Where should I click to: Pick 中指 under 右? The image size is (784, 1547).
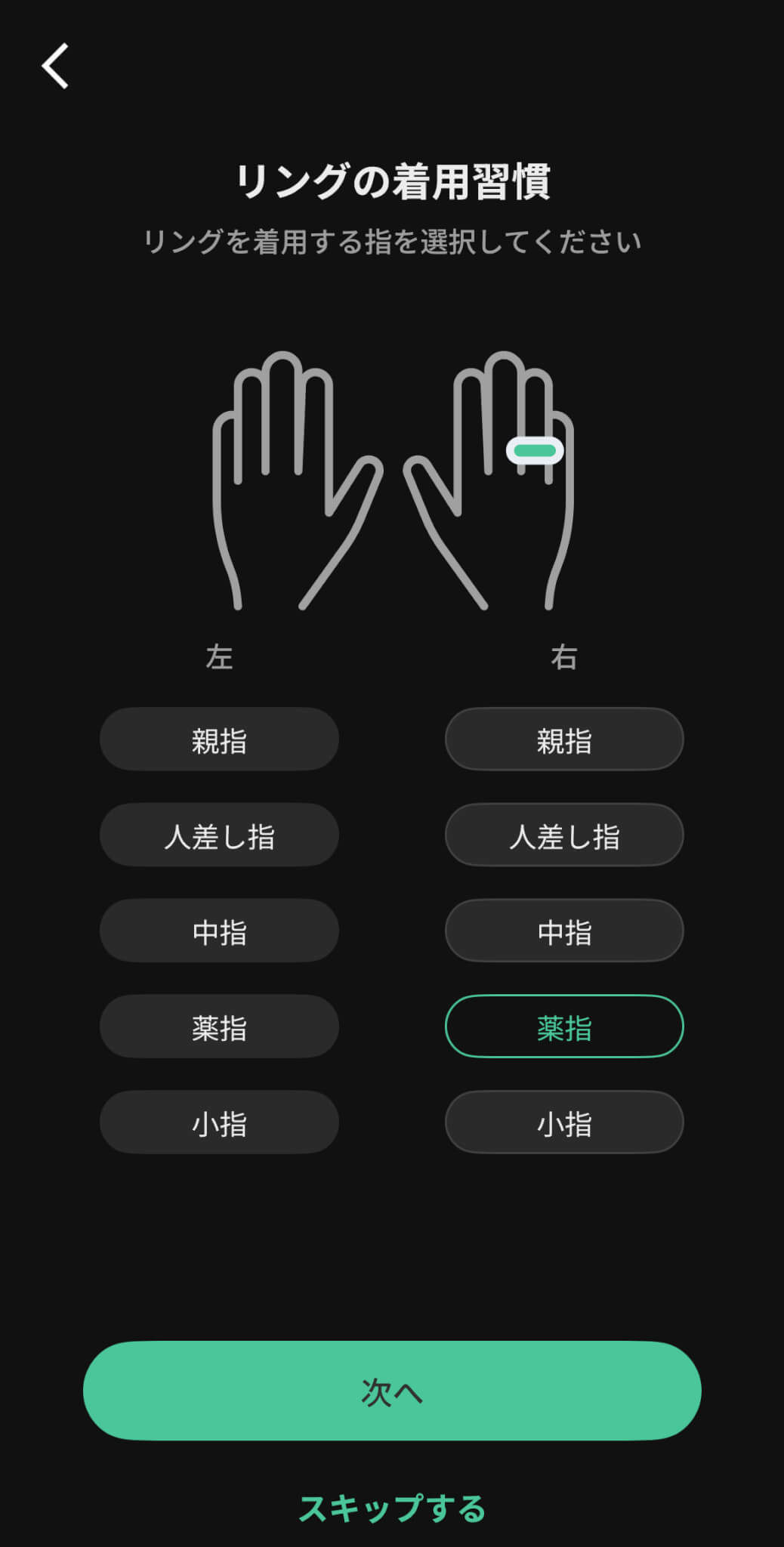pos(564,931)
